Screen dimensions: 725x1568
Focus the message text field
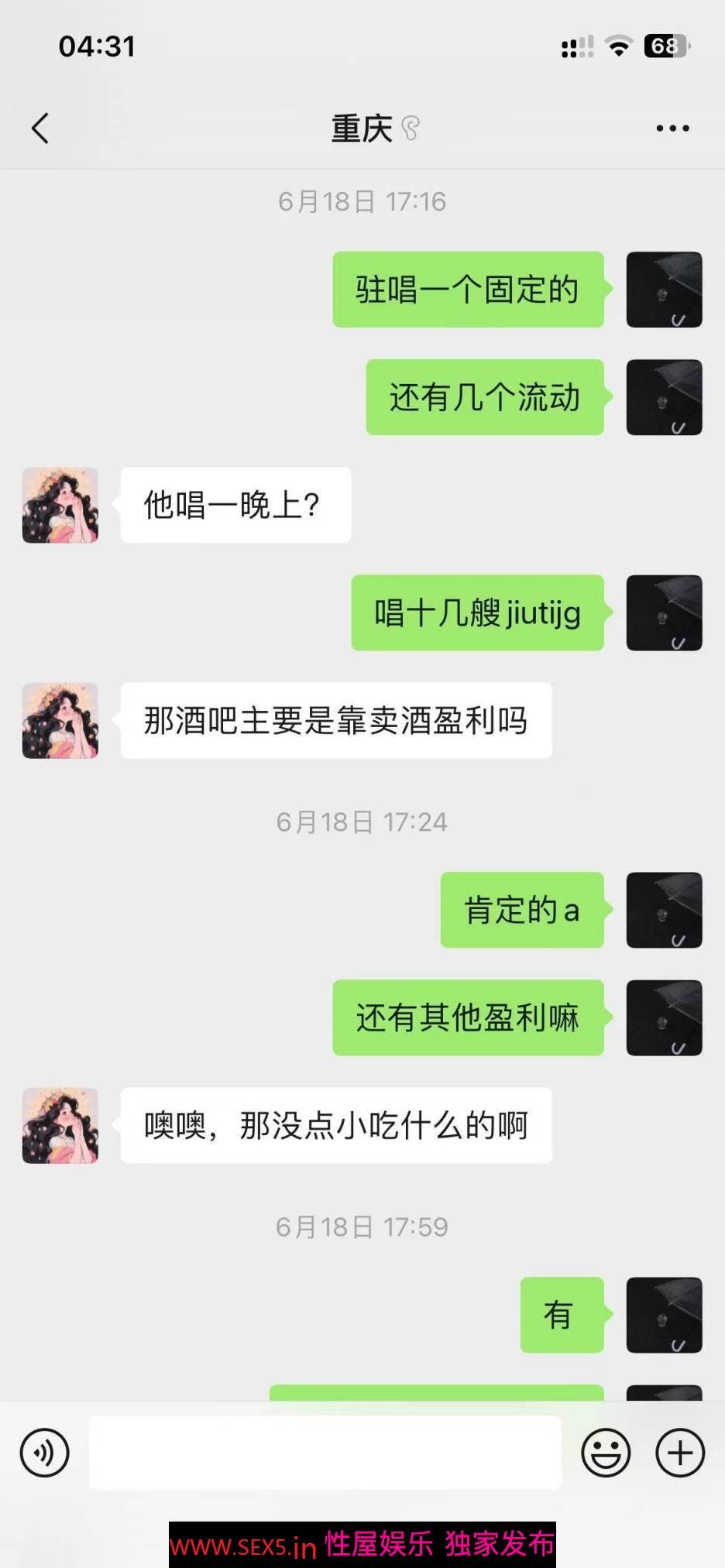[325, 1453]
